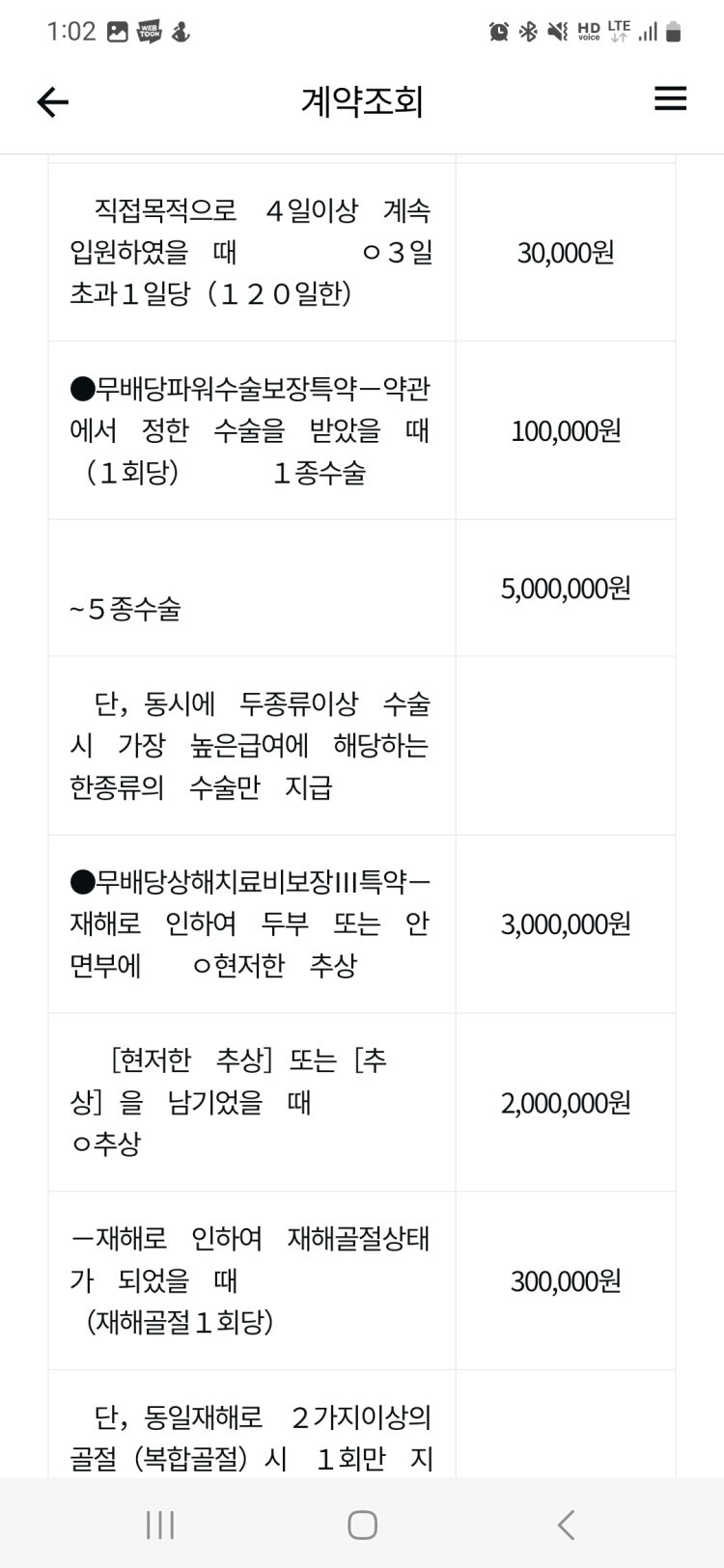Tap the system home button
Screen dimensions: 724x1568
coord(362,1525)
